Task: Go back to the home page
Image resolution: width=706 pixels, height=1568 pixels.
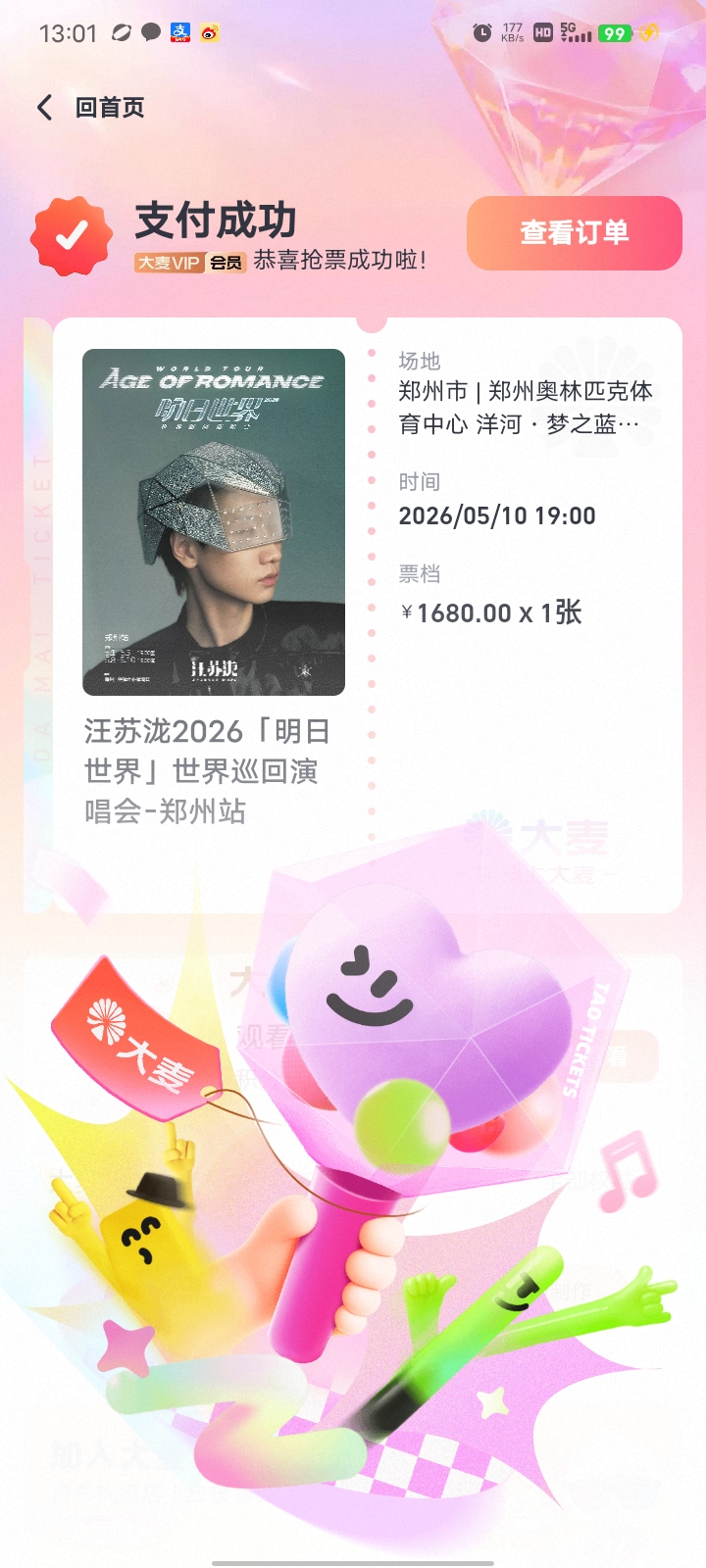Action: coord(91,108)
